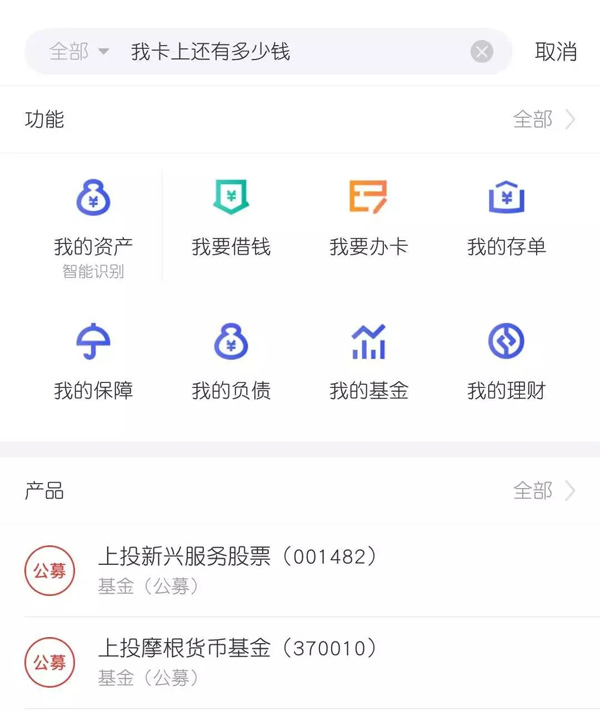Open 我的基金

(x=368, y=362)
